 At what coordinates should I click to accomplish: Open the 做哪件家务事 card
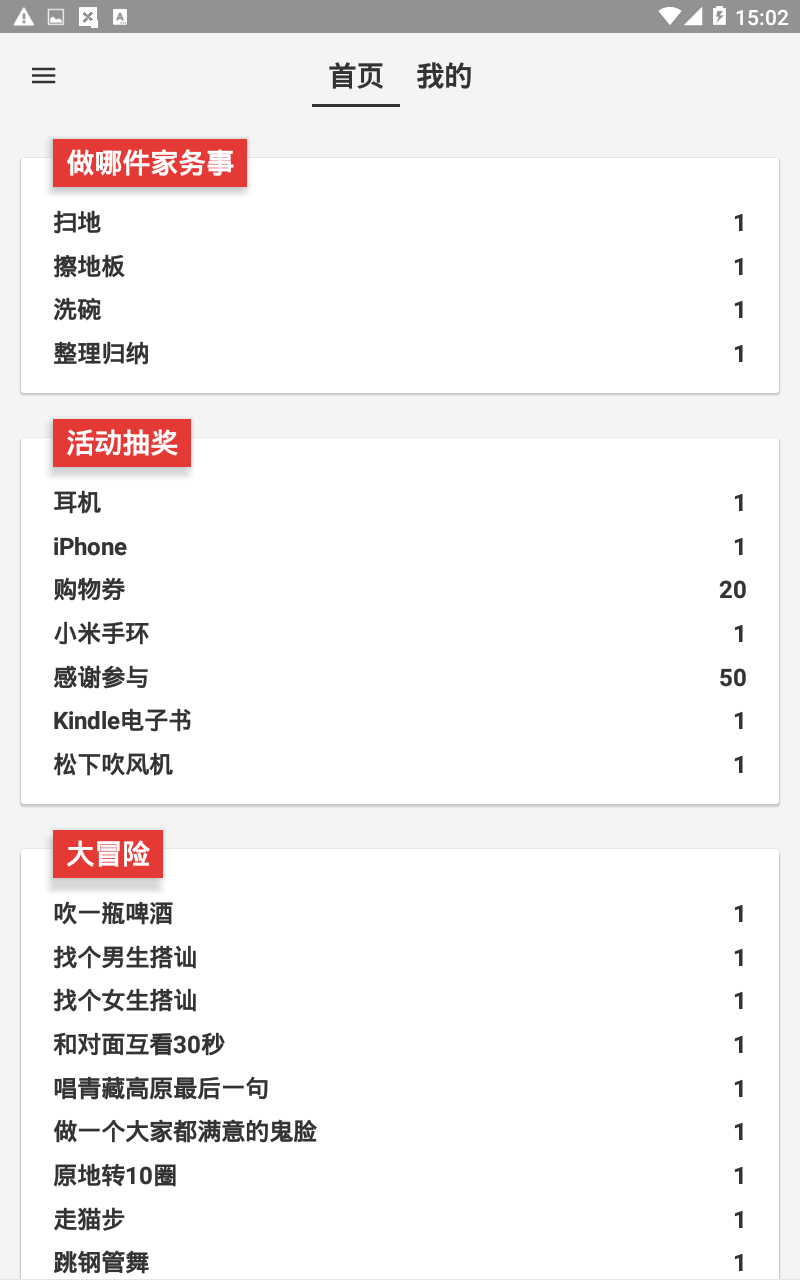coord(400,275)
